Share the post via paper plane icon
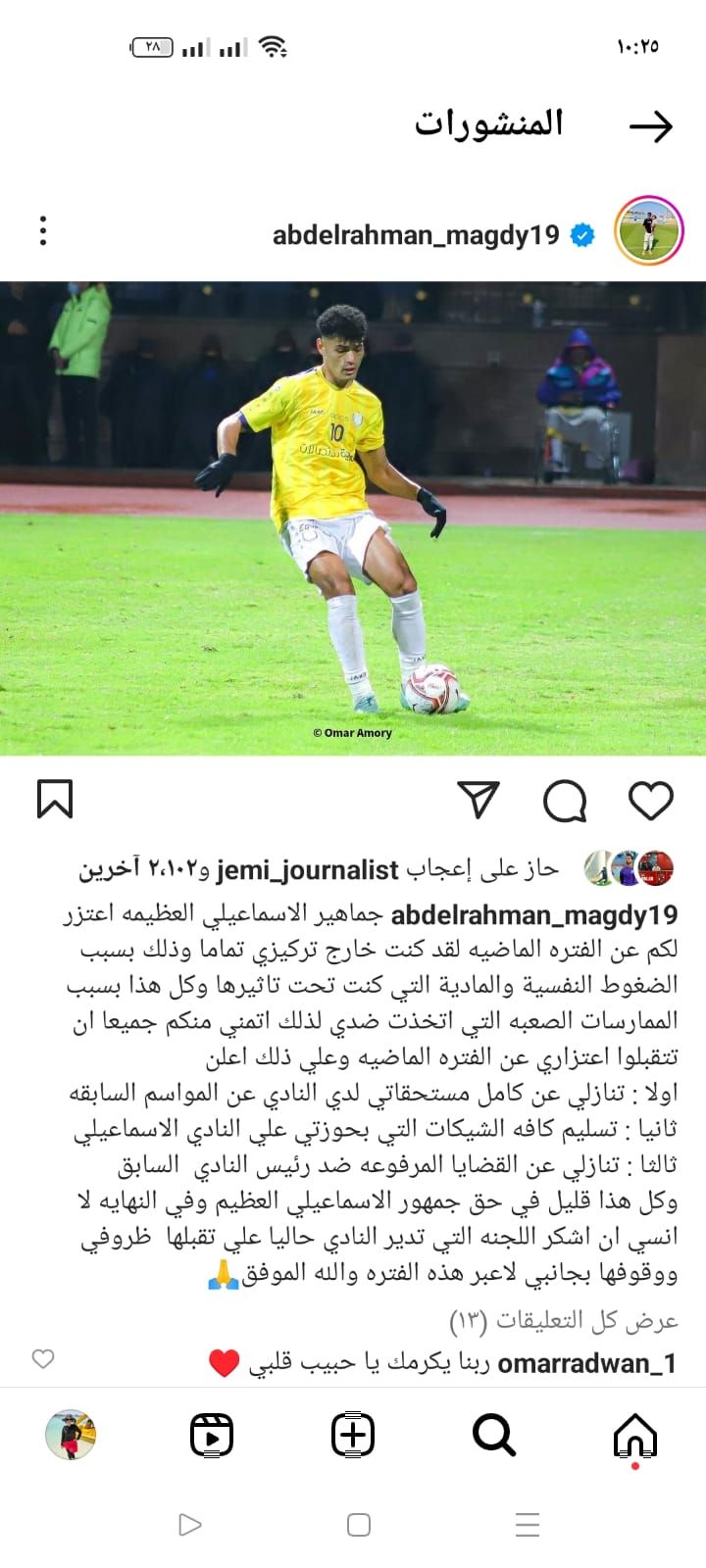 (x=479, y=801)
